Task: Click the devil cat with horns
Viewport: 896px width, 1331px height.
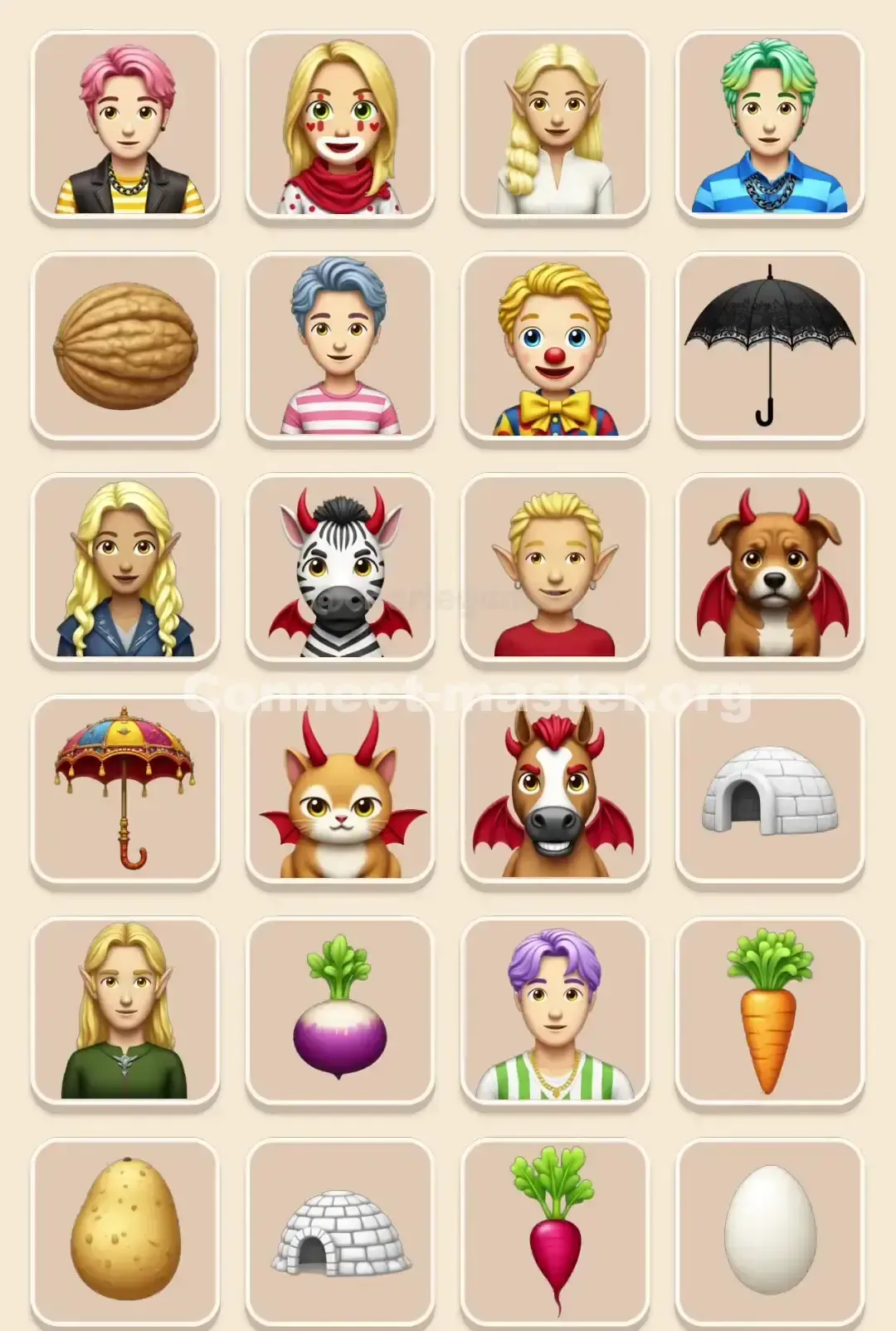Action: click(340, 792)
